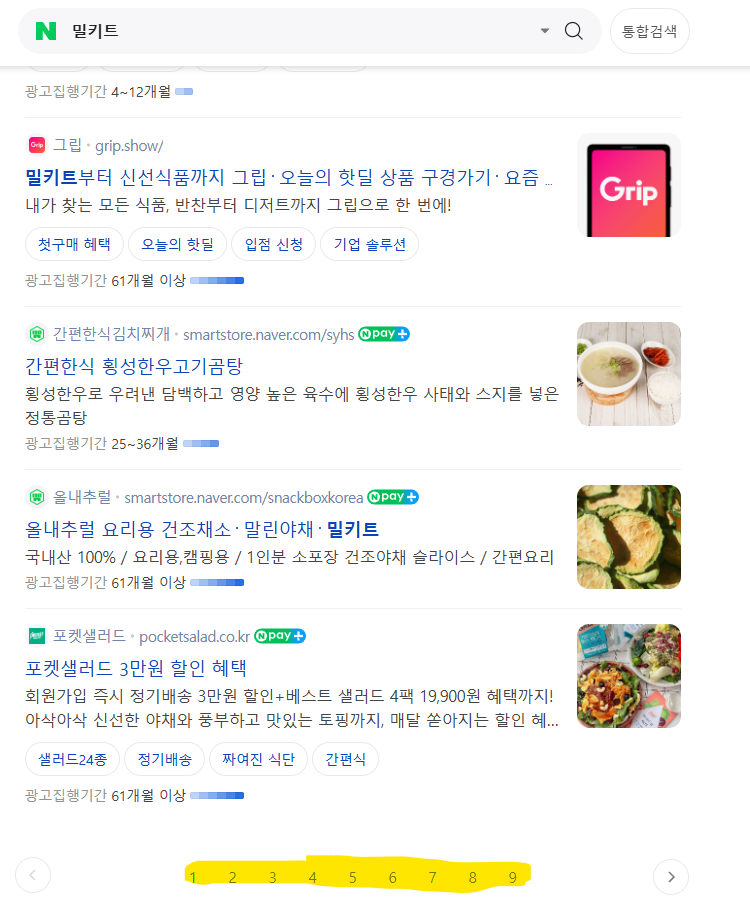
Task: Open the 간편한식 횡성한우고기곰탕 link
Action: [x=134, y=366]
